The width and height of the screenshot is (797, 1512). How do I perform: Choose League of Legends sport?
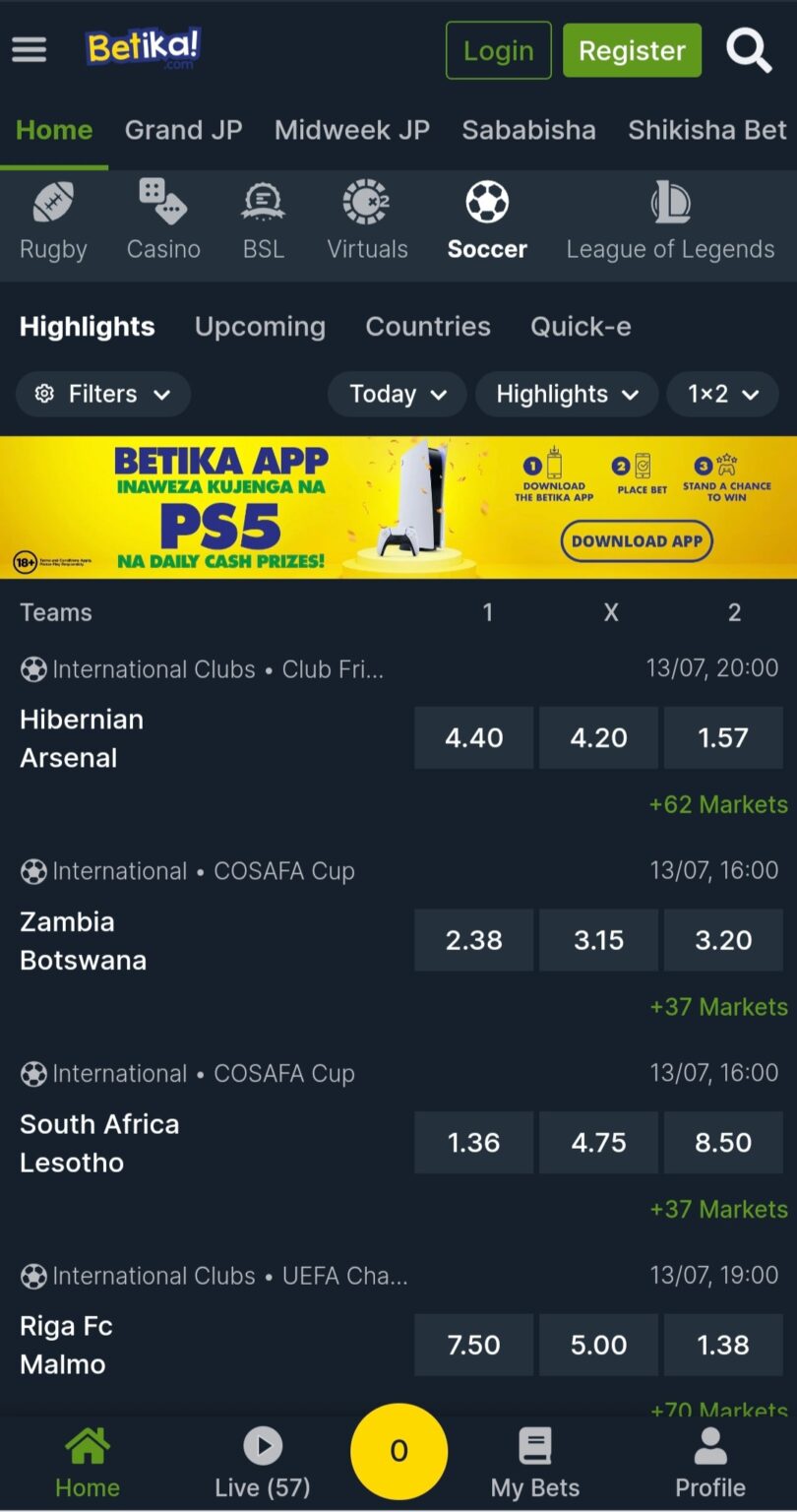click(x=670, y=221)
